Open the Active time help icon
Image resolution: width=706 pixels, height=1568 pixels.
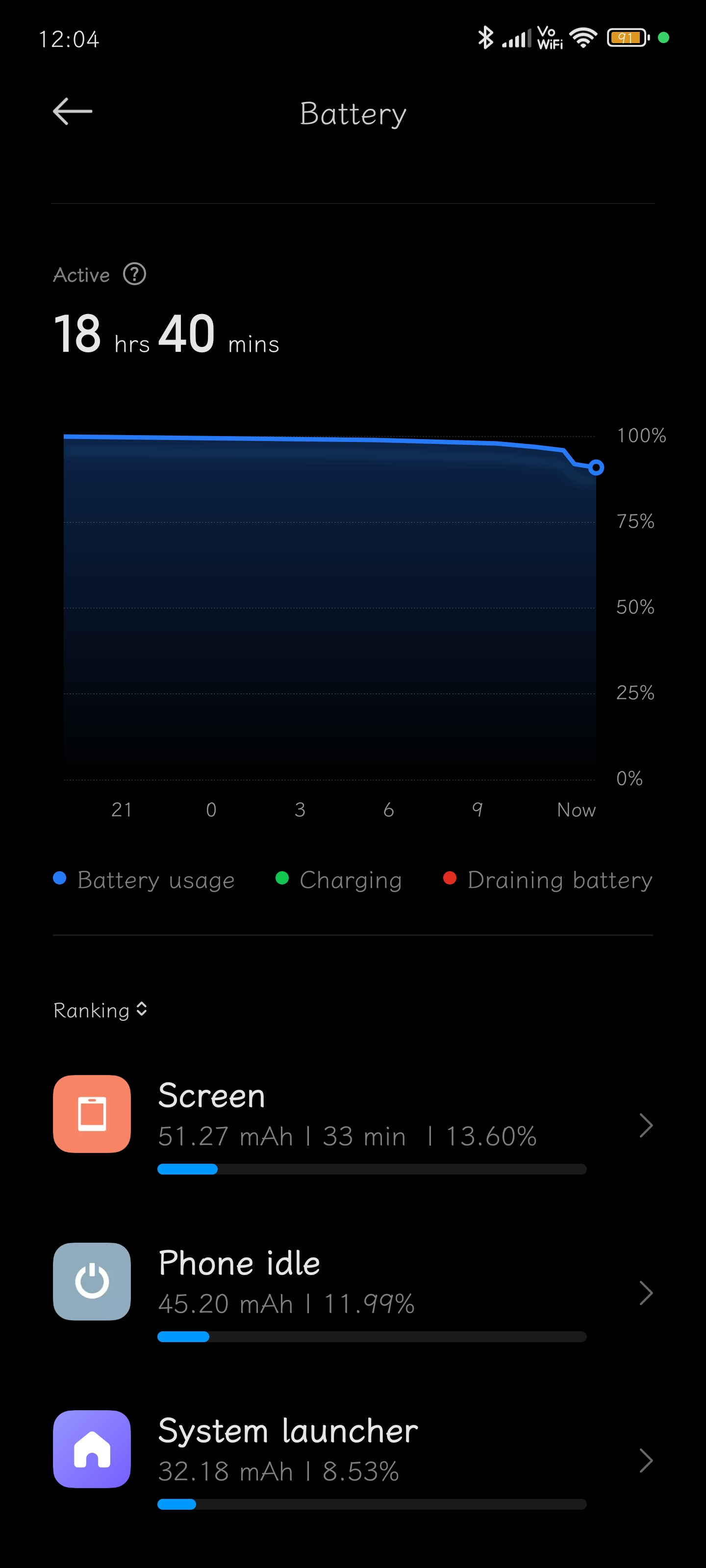point(135,274)
